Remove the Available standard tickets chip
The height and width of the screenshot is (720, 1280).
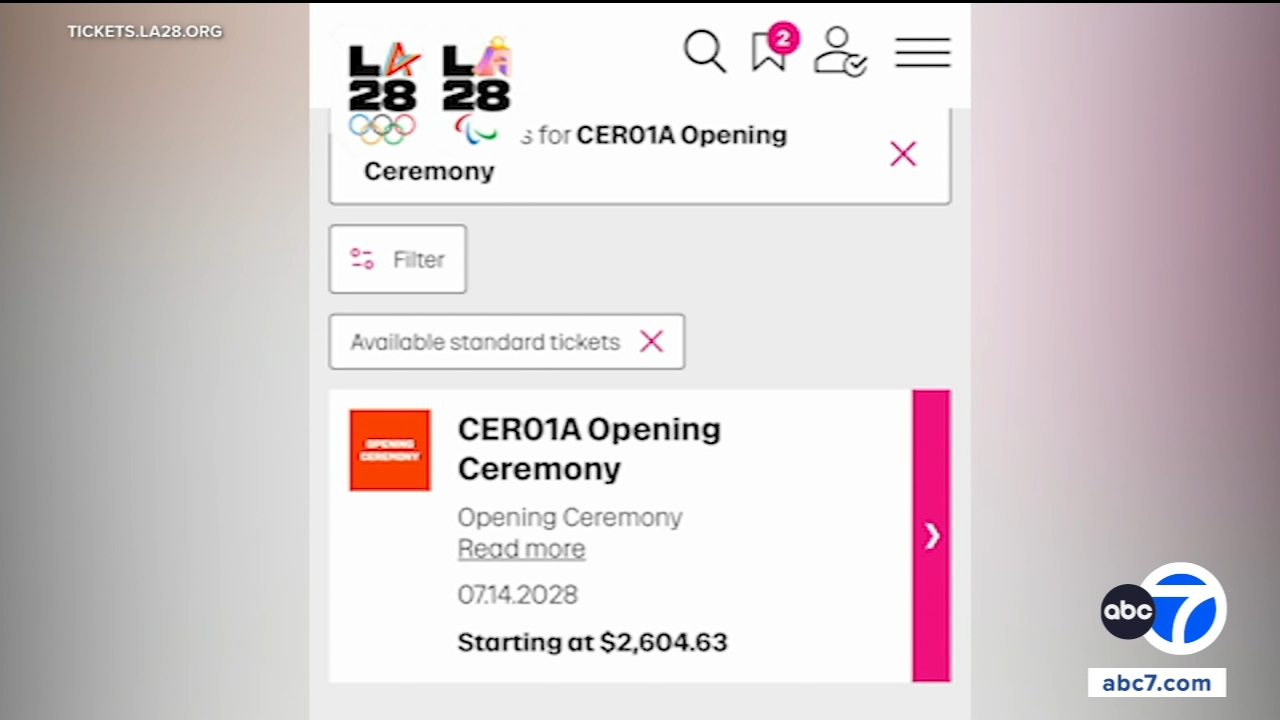pos(651,342)
